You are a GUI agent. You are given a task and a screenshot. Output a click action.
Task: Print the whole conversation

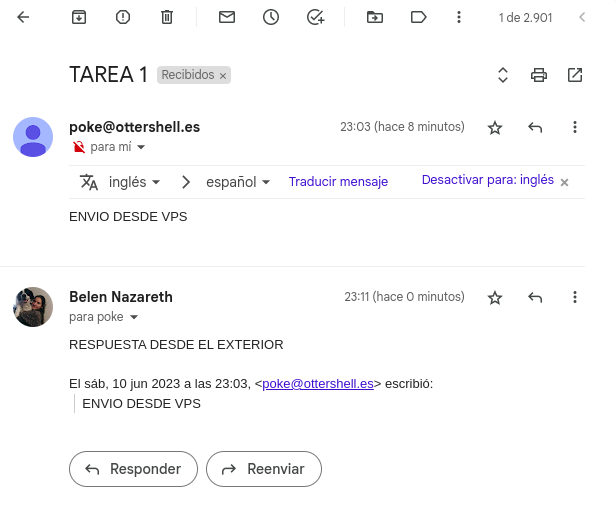click(x=539, y=75)
